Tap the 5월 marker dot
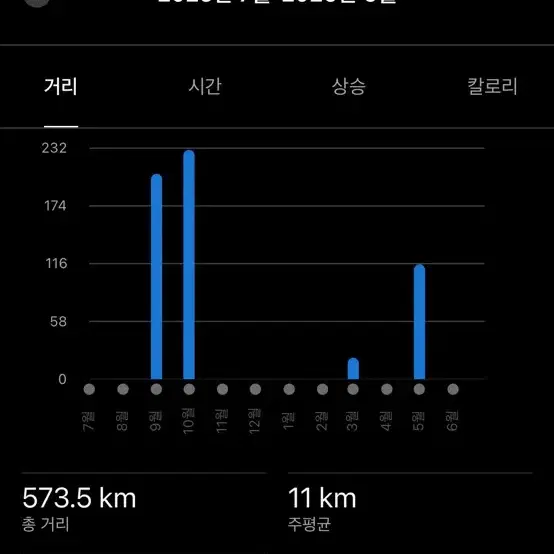This screenshot has height=554, width=554. (x=419, y=389)
